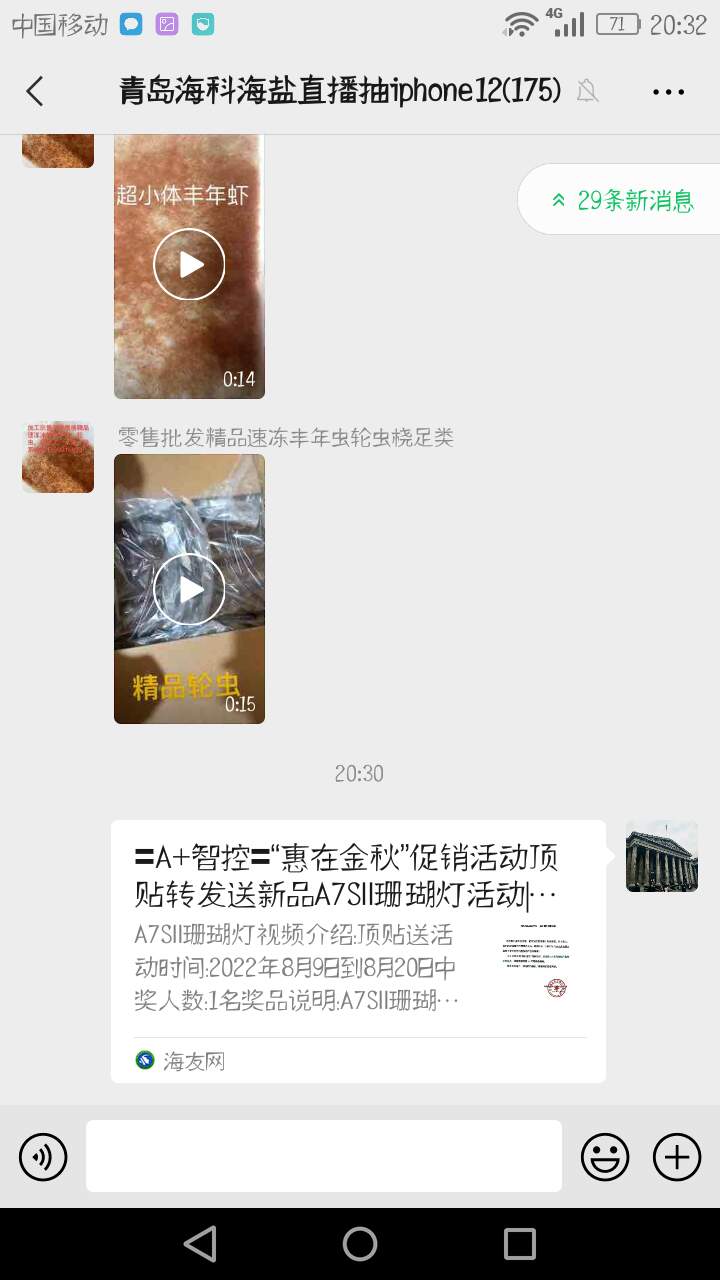Jump to the 29 new messages
This screenshot has height=1280, width=720.
(622, 200)
